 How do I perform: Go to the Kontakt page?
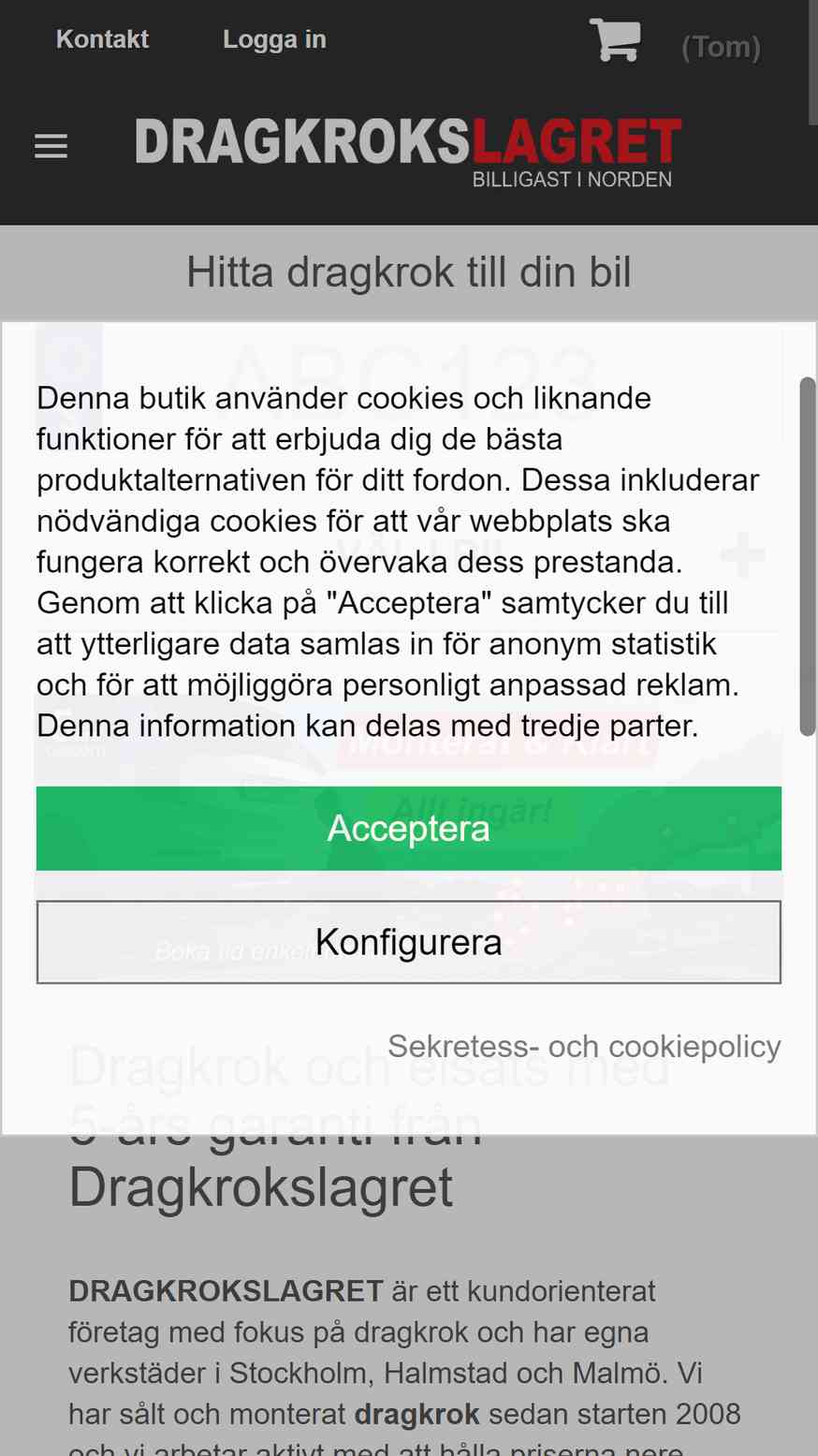[102, 39]
